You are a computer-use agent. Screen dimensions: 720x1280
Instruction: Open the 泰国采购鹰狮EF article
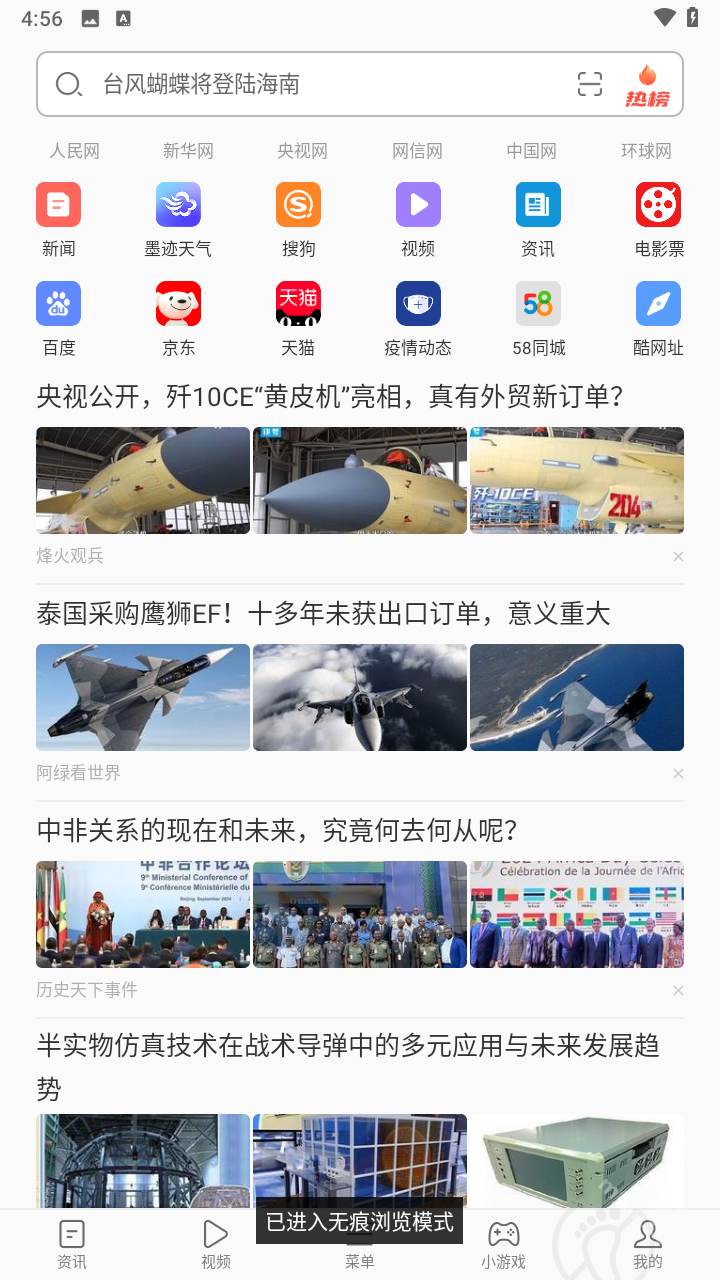pyautogui.click(x=323, y=613)
